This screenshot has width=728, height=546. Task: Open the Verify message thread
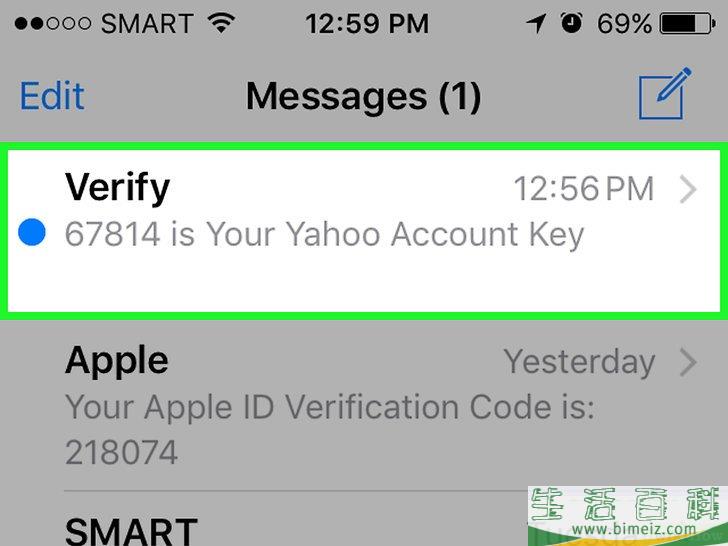coord(364,232)
